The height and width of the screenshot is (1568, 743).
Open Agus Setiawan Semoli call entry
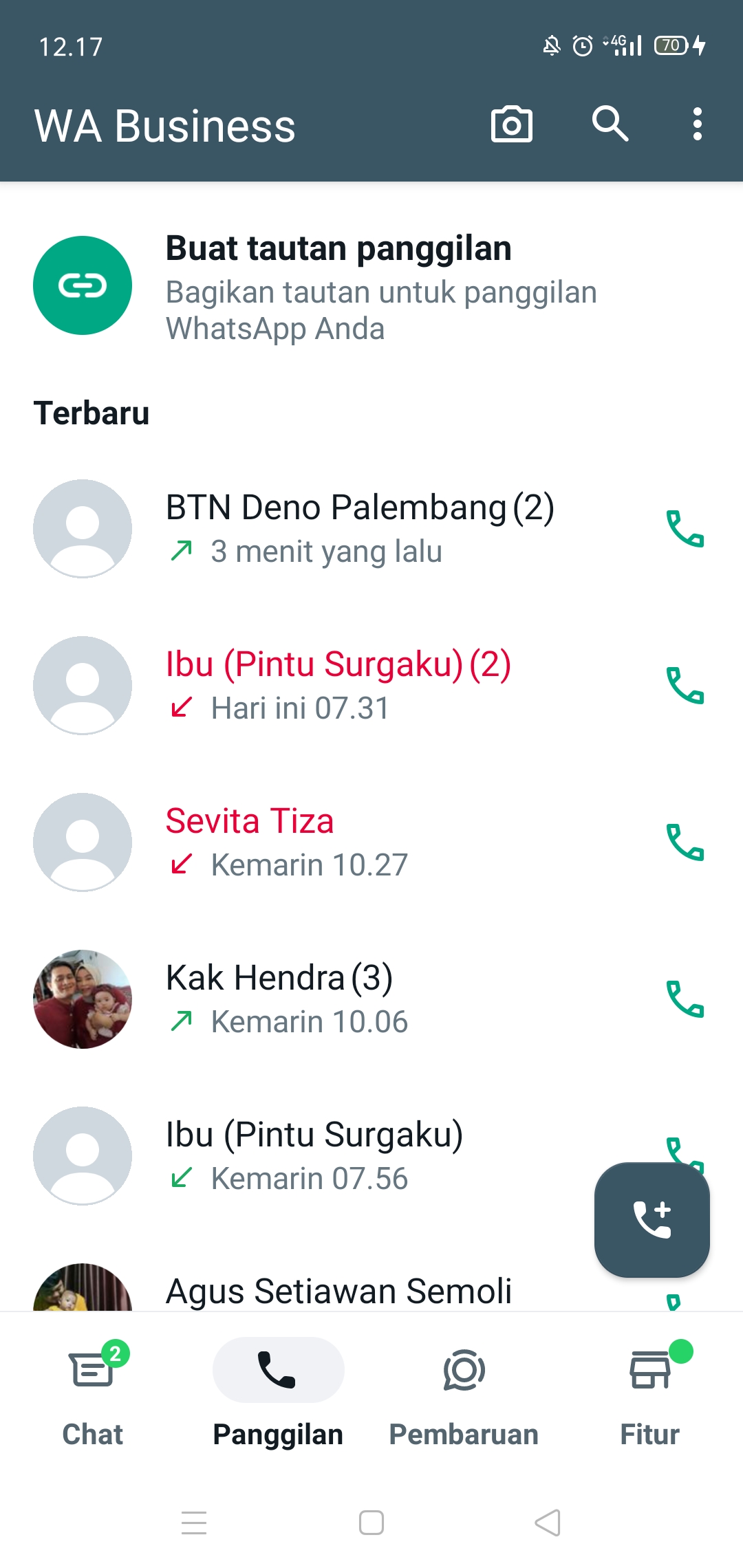click(338, 1290)
